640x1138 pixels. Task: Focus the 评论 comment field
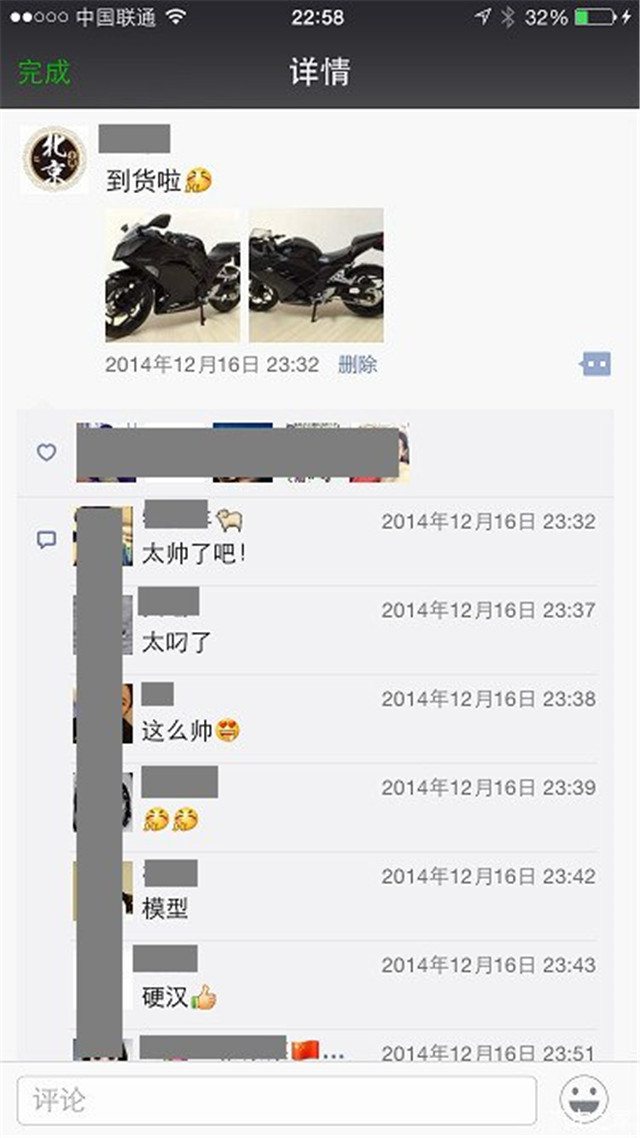(277, 1101)
